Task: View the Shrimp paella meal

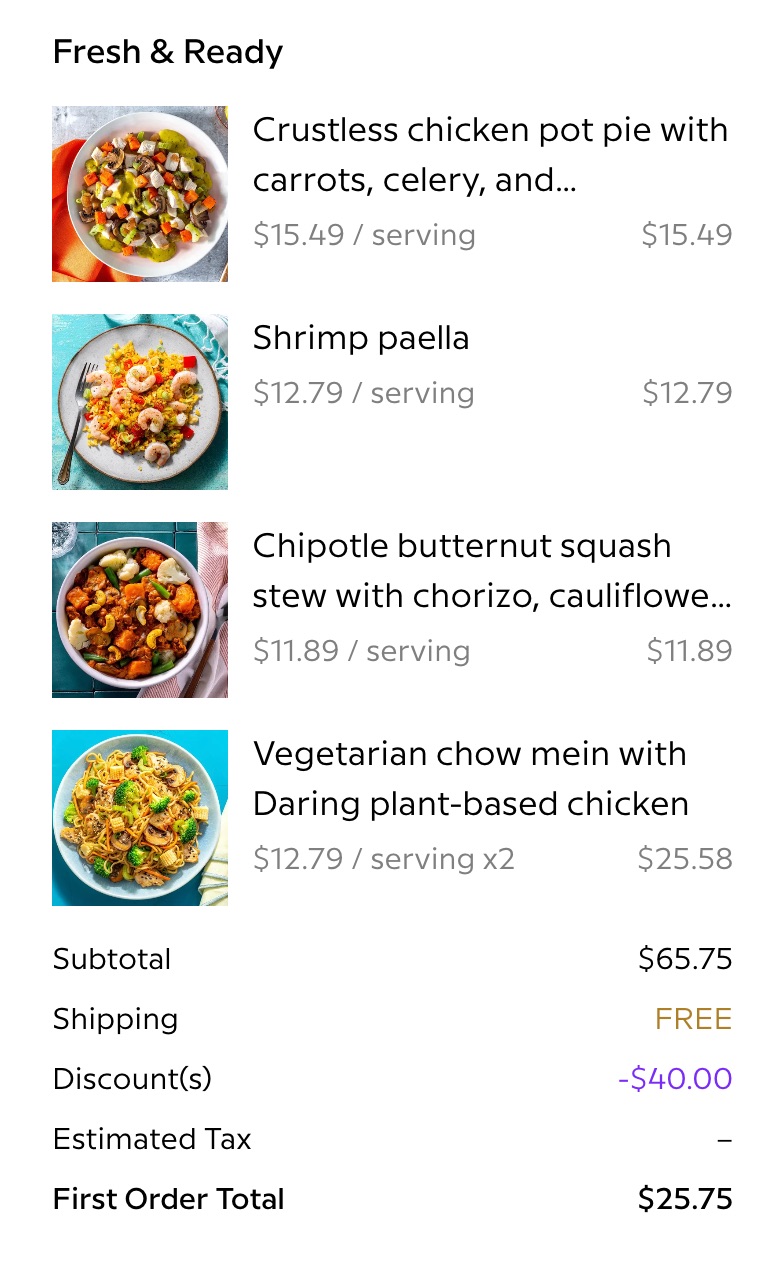Action: coord(361,339)
